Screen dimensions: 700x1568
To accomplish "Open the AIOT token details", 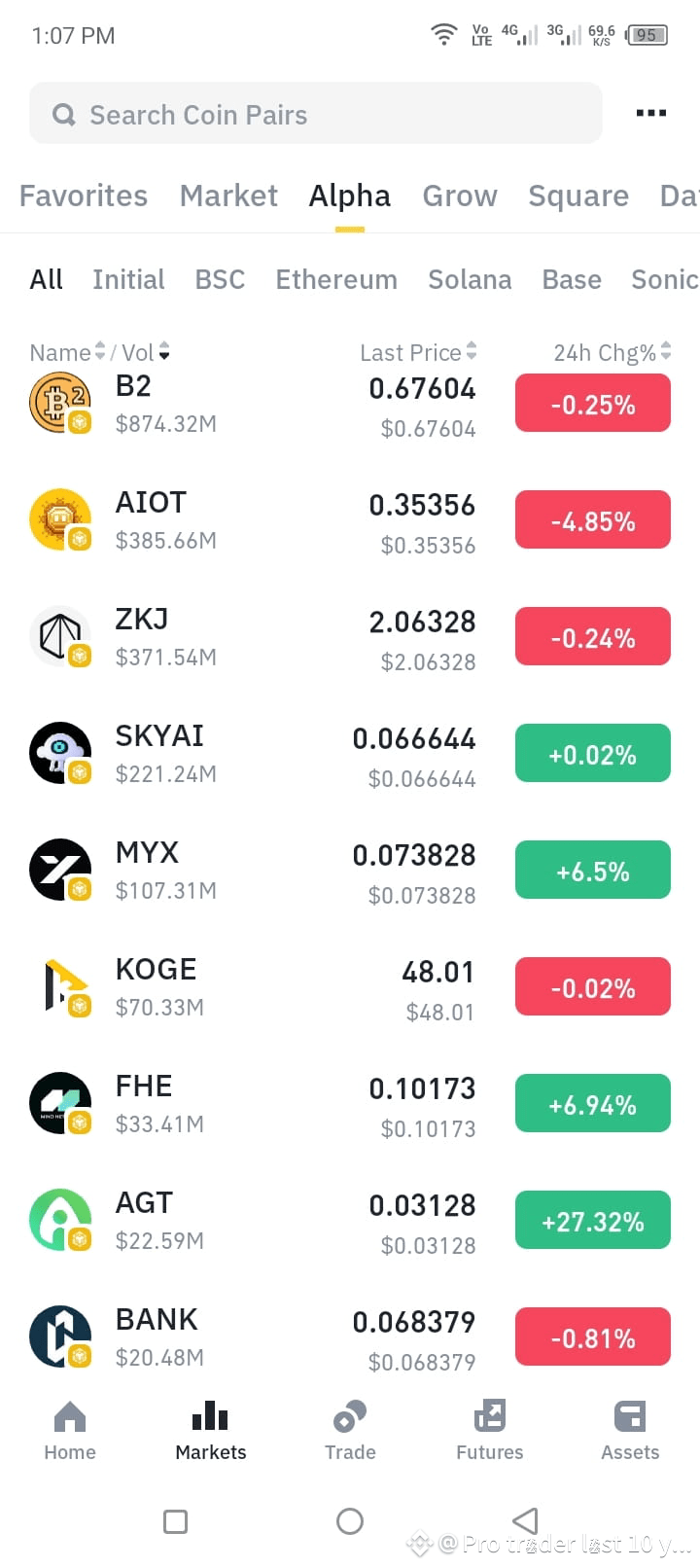I will [350, 520].
